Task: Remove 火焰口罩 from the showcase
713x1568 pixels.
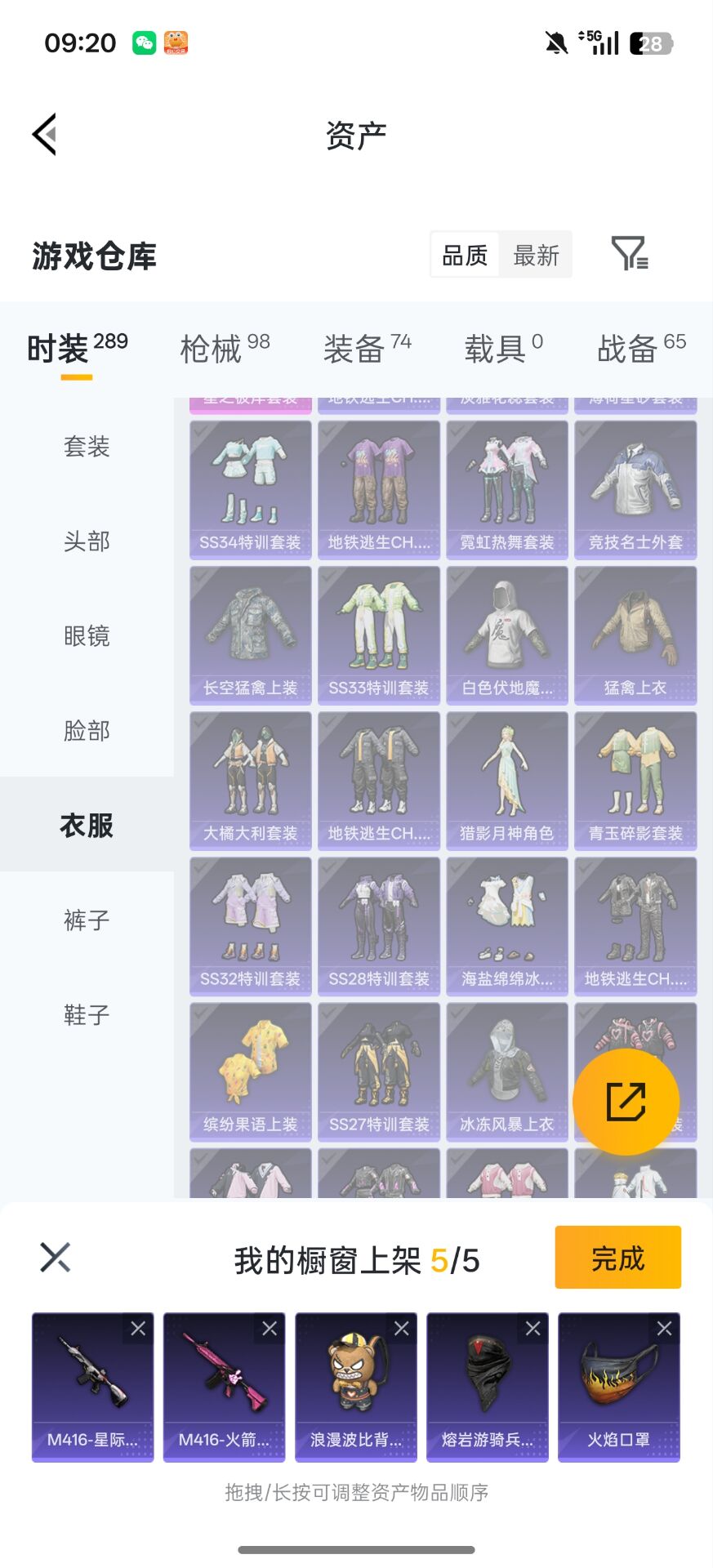Action: (664, 1329)
